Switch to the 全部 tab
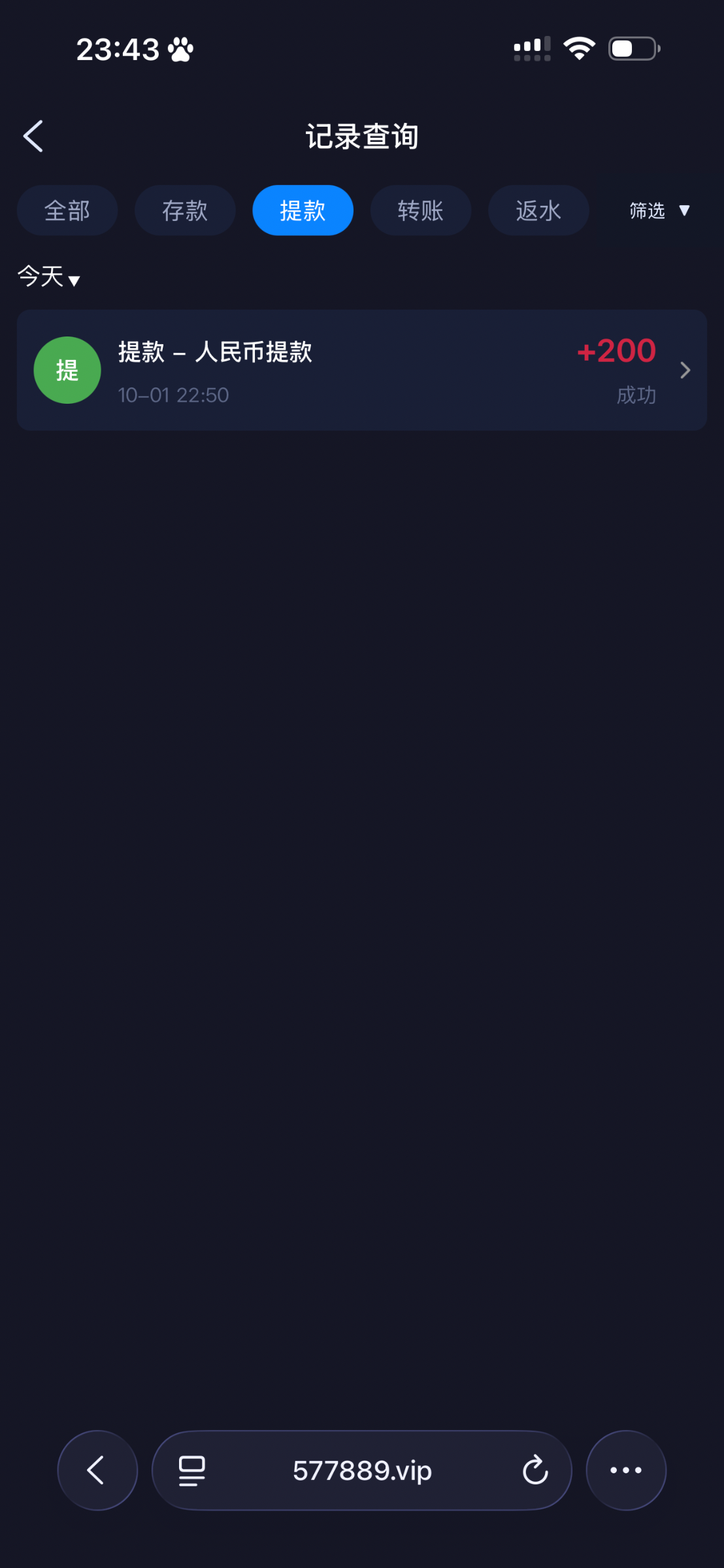Viewport: 724px width, 1568px height. point(67,210)
